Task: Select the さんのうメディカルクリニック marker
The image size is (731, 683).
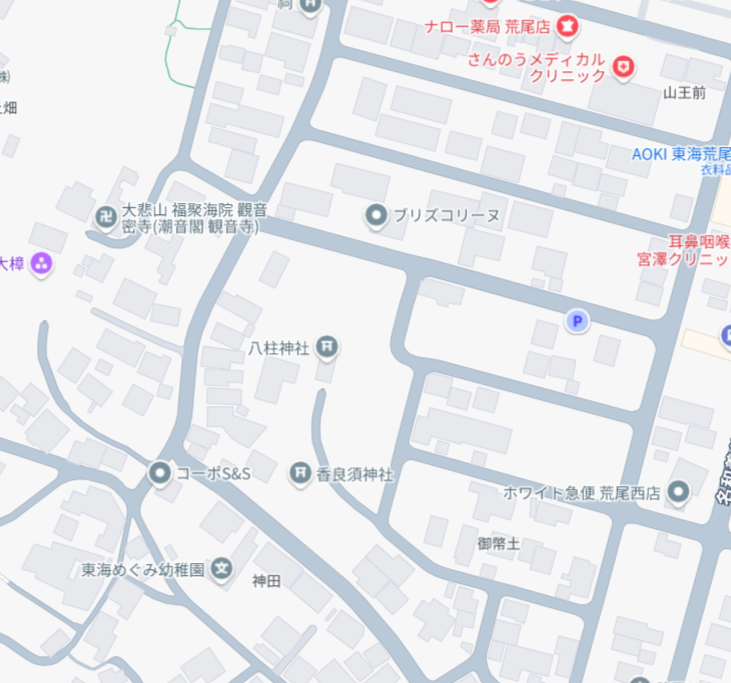Action: 624,67
